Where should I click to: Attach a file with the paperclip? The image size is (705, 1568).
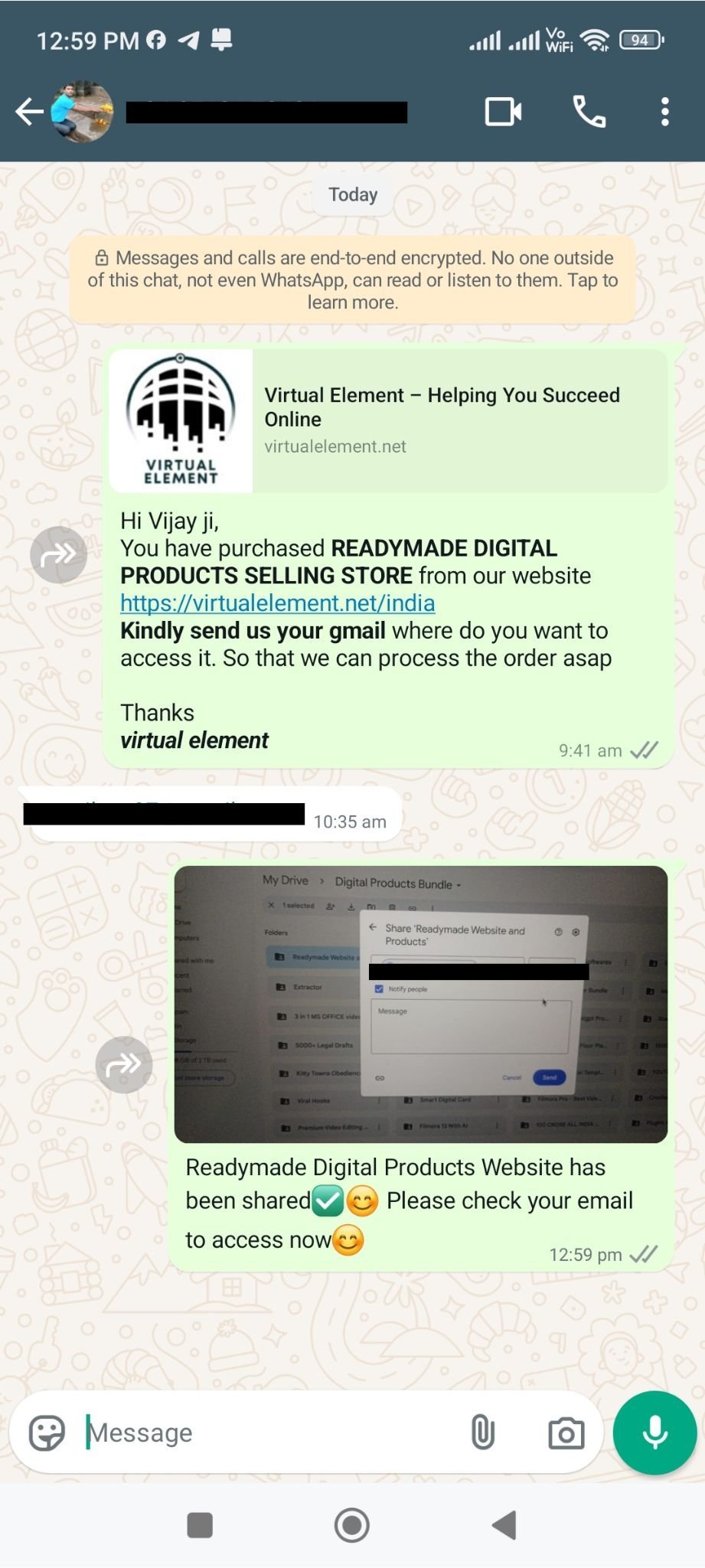[x=482, y=1432]
